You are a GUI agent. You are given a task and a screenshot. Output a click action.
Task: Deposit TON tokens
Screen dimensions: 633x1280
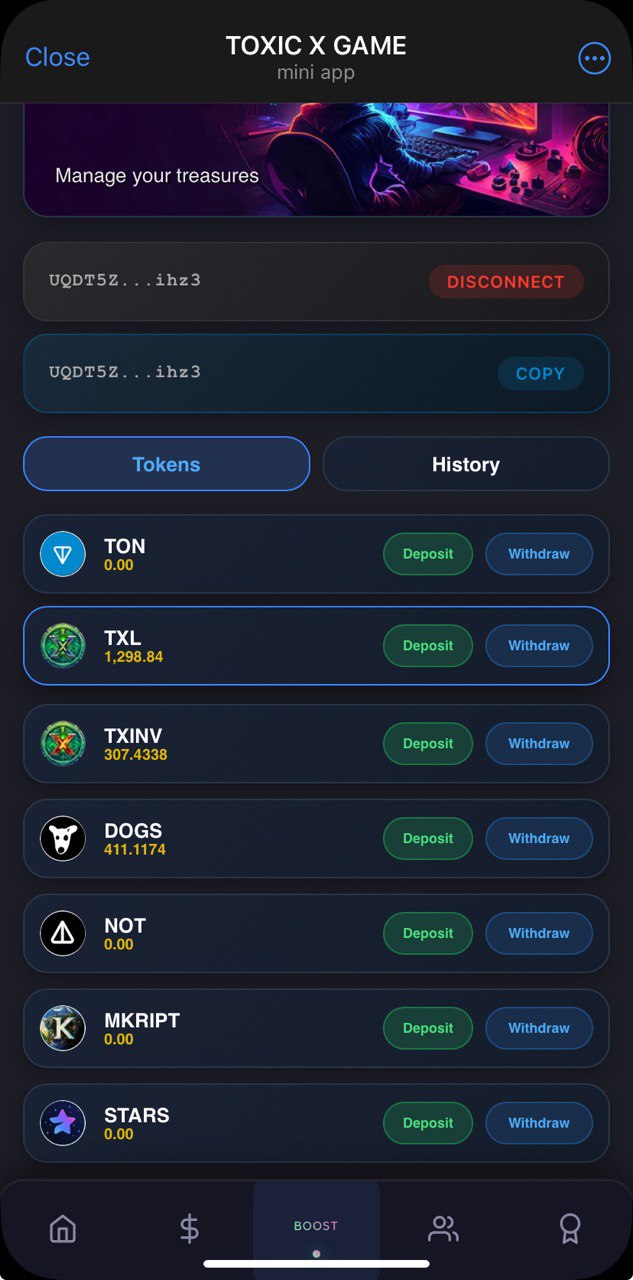click(428, 554)
